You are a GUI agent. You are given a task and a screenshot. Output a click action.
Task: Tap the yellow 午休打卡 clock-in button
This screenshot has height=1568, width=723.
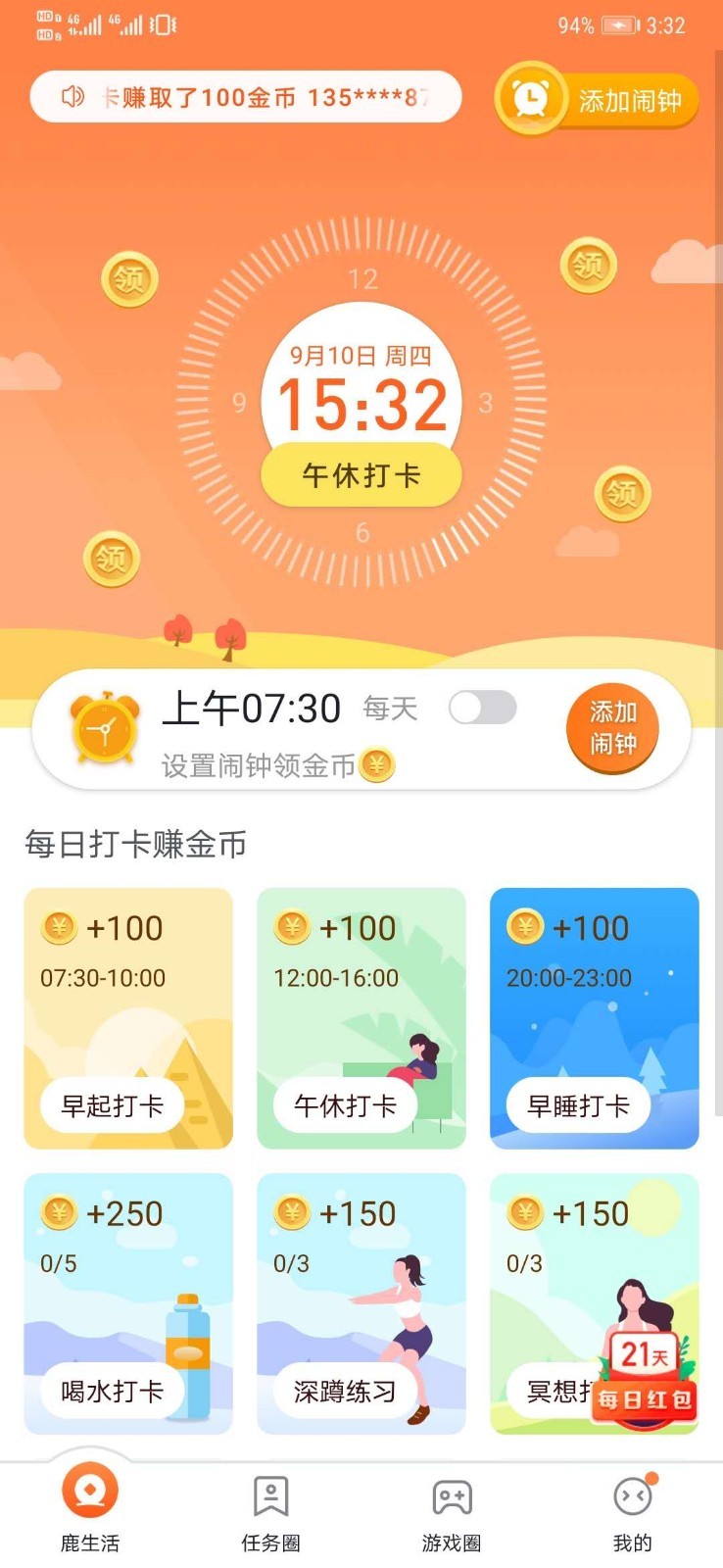click(x=361, y=475)
